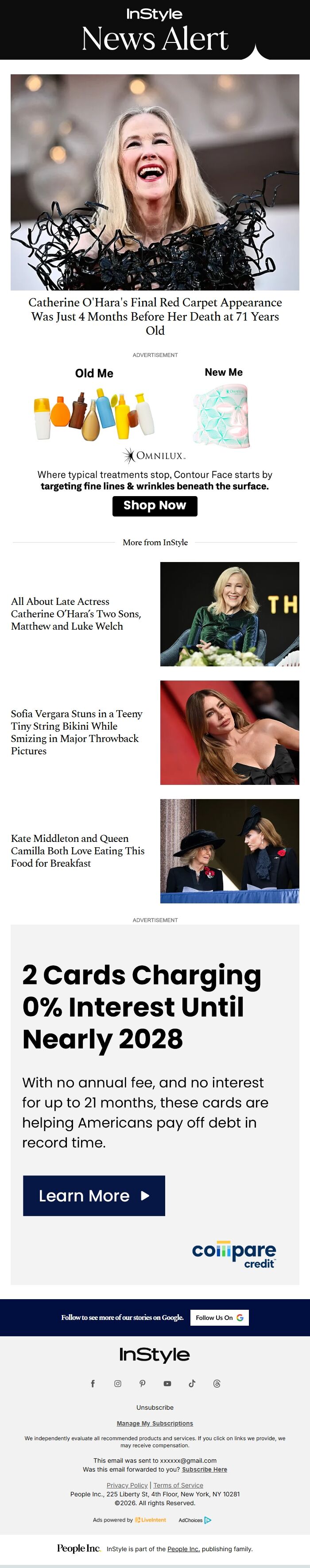
Task: Open InStyle's YouTube channel
Action: pyautogui.click(x=167, y=1384)
